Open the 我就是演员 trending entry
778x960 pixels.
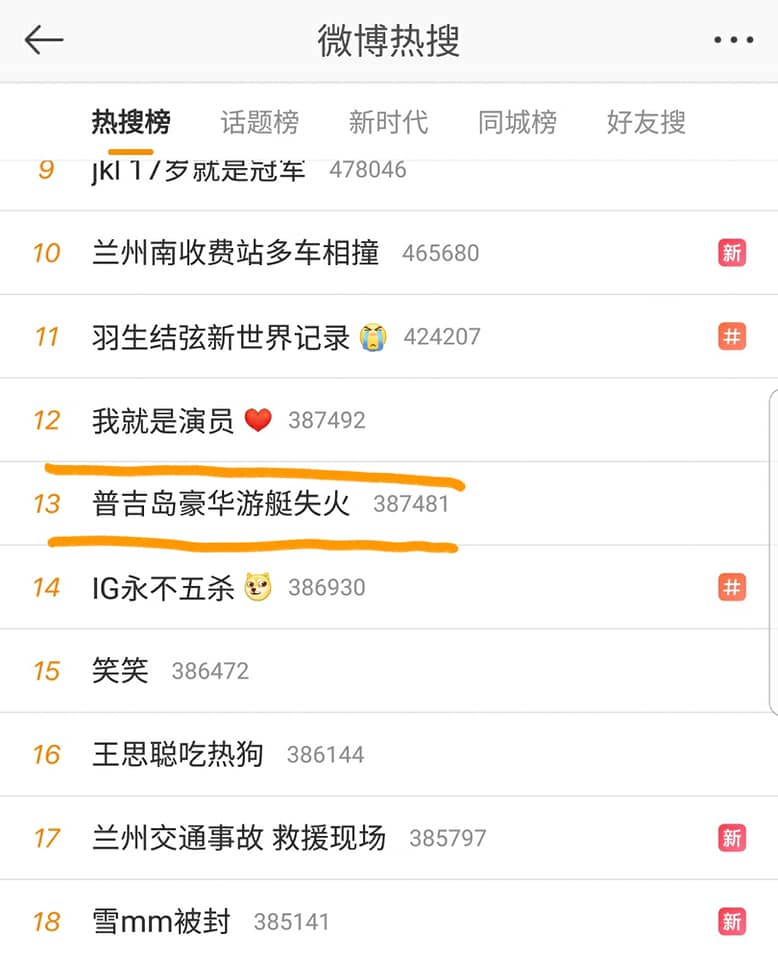[x=163, y=421]
